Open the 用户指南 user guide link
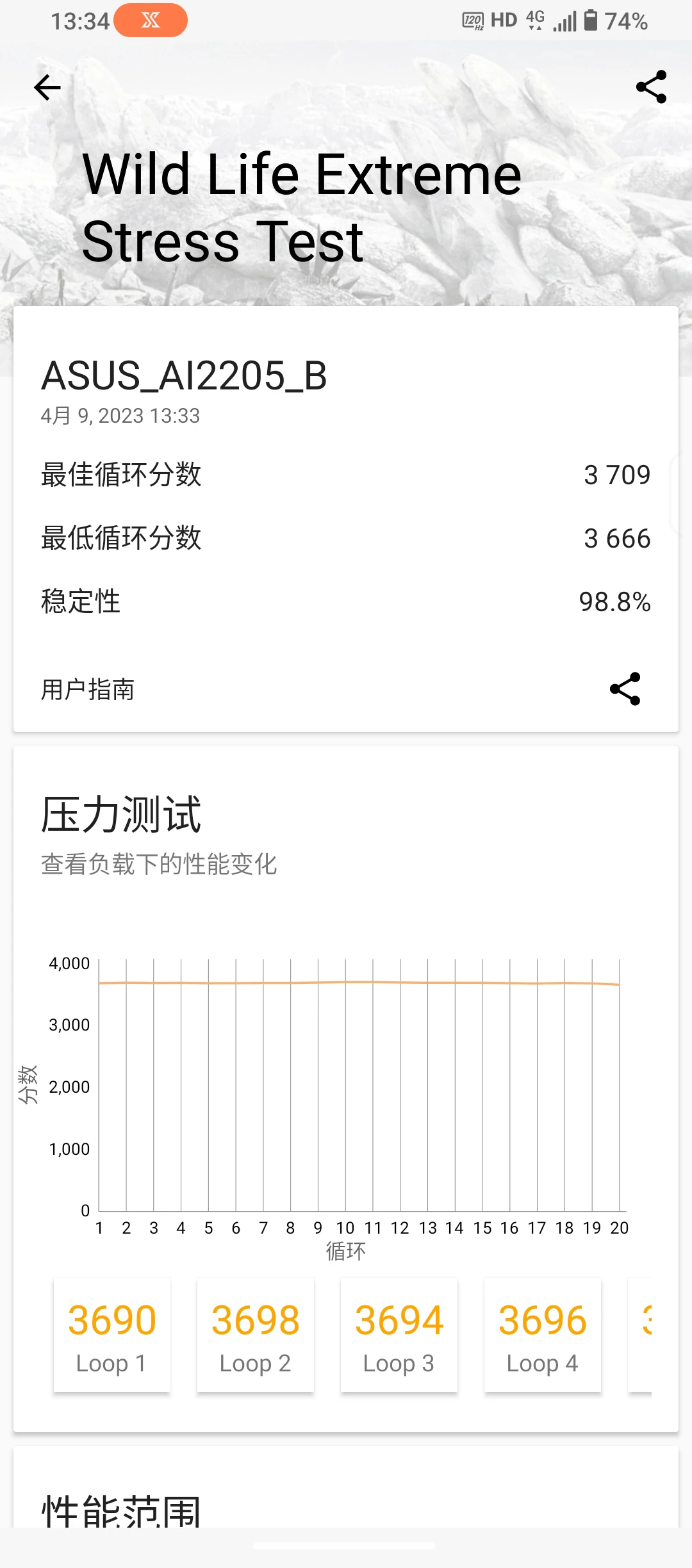 click(x=86, y=690)
